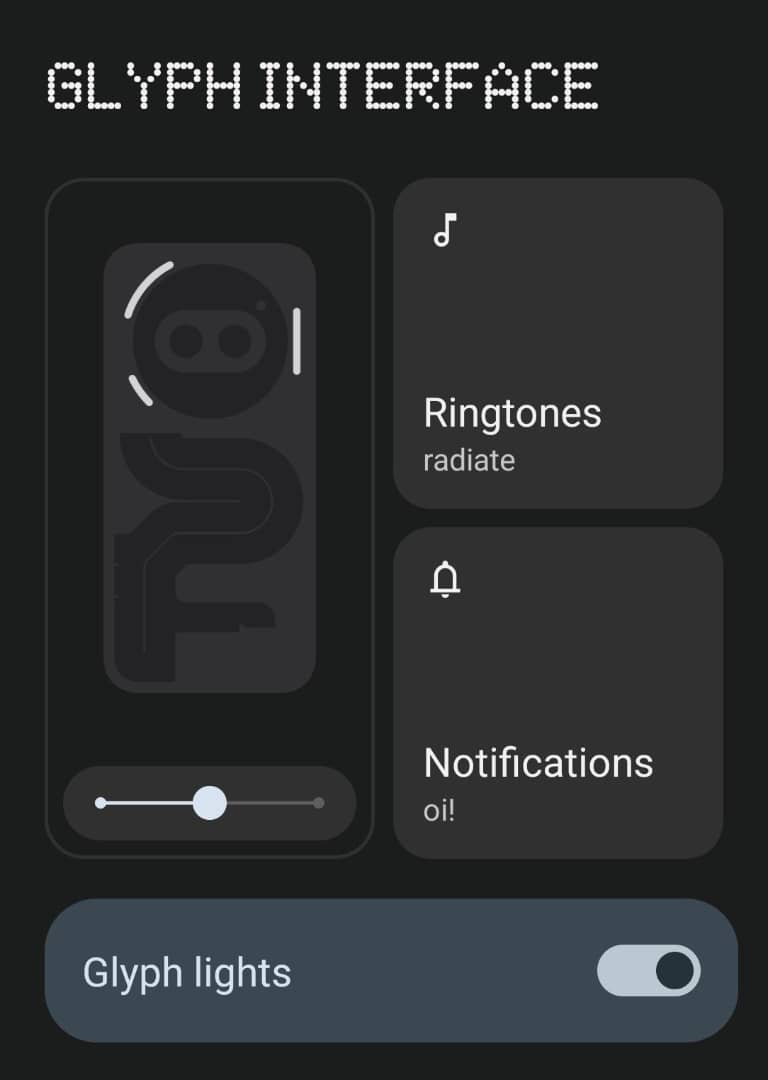Image resolution: width=768 pixels, height=1080 pixels.
Task: Open the Notifications card
Action: (x=558, y=692)
